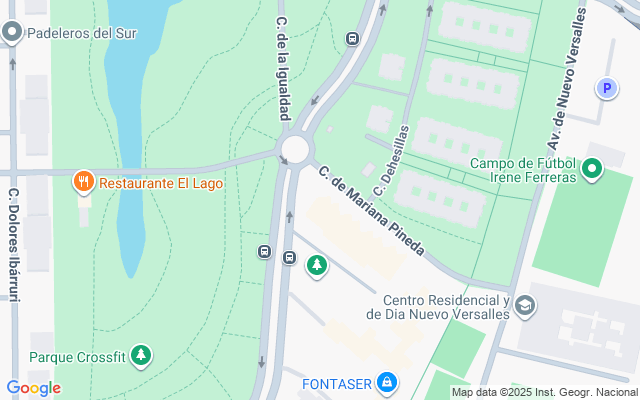Tap the Parque Crossfit park marker
640x400 pixels.
click(x=142, y=355)
